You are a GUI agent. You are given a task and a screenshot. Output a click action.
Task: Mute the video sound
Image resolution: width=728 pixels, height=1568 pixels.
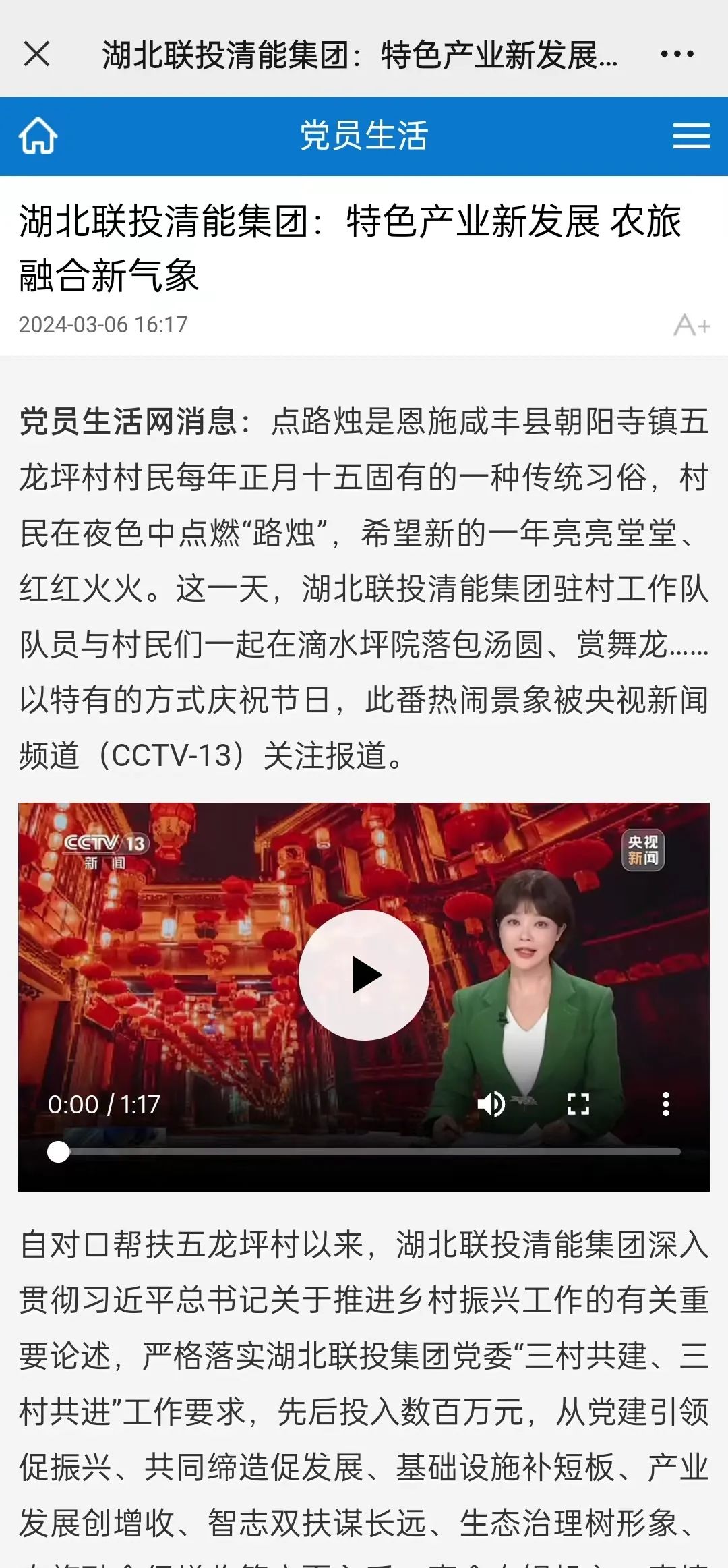pos(491,1104)
